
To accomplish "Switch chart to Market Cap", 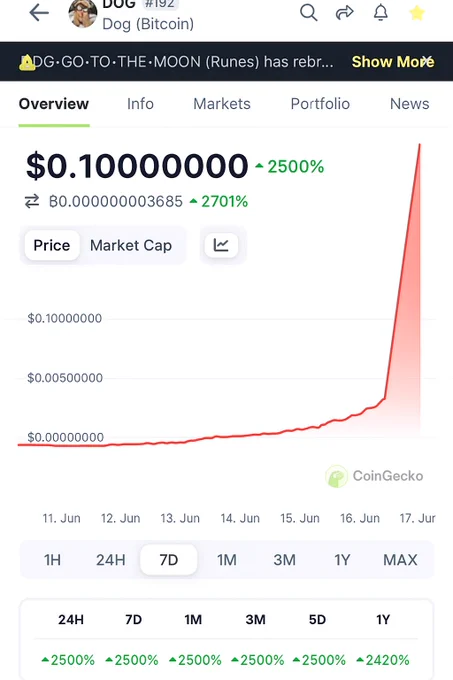I will click(x=131, y=245).
